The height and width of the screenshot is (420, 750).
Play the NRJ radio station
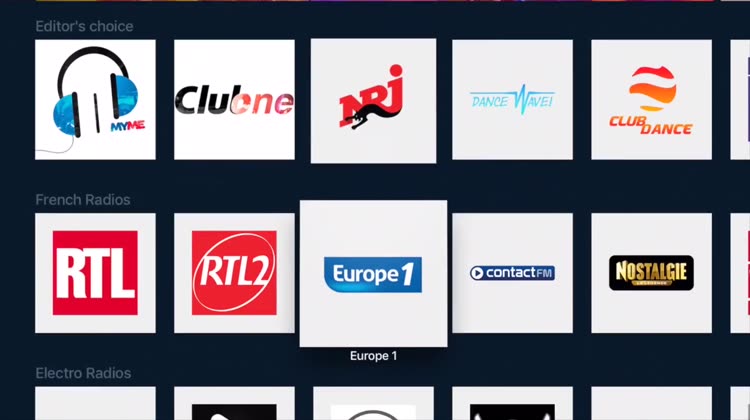(x=373, y=100)
